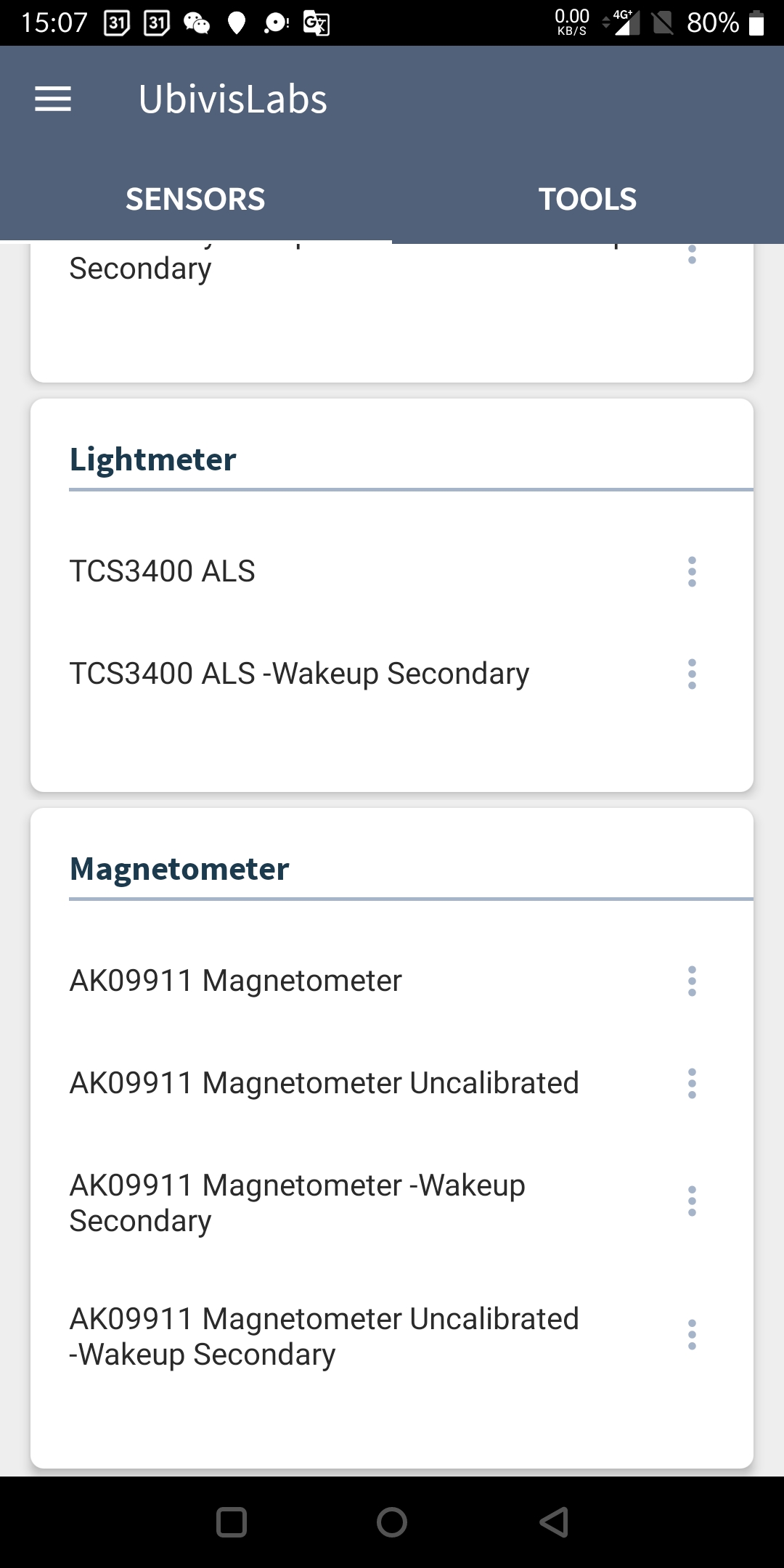This screenshot has width=784, height=1568.
Task: Show more options for TCS3400 ALS -Wakeup Secondary
Action: pos(692,674)
